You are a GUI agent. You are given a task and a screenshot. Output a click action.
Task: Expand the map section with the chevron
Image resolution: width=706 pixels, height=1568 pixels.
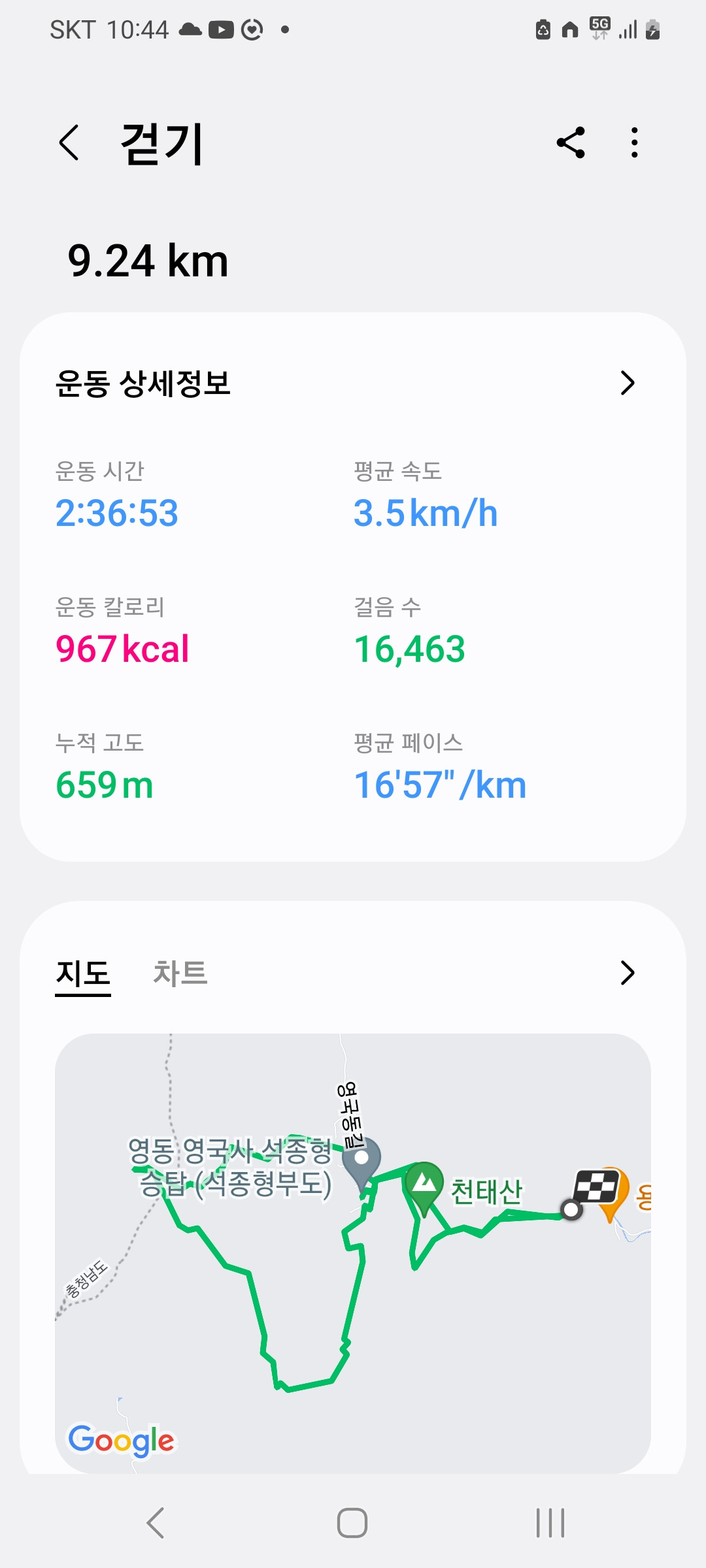click(x=627, y=973)
